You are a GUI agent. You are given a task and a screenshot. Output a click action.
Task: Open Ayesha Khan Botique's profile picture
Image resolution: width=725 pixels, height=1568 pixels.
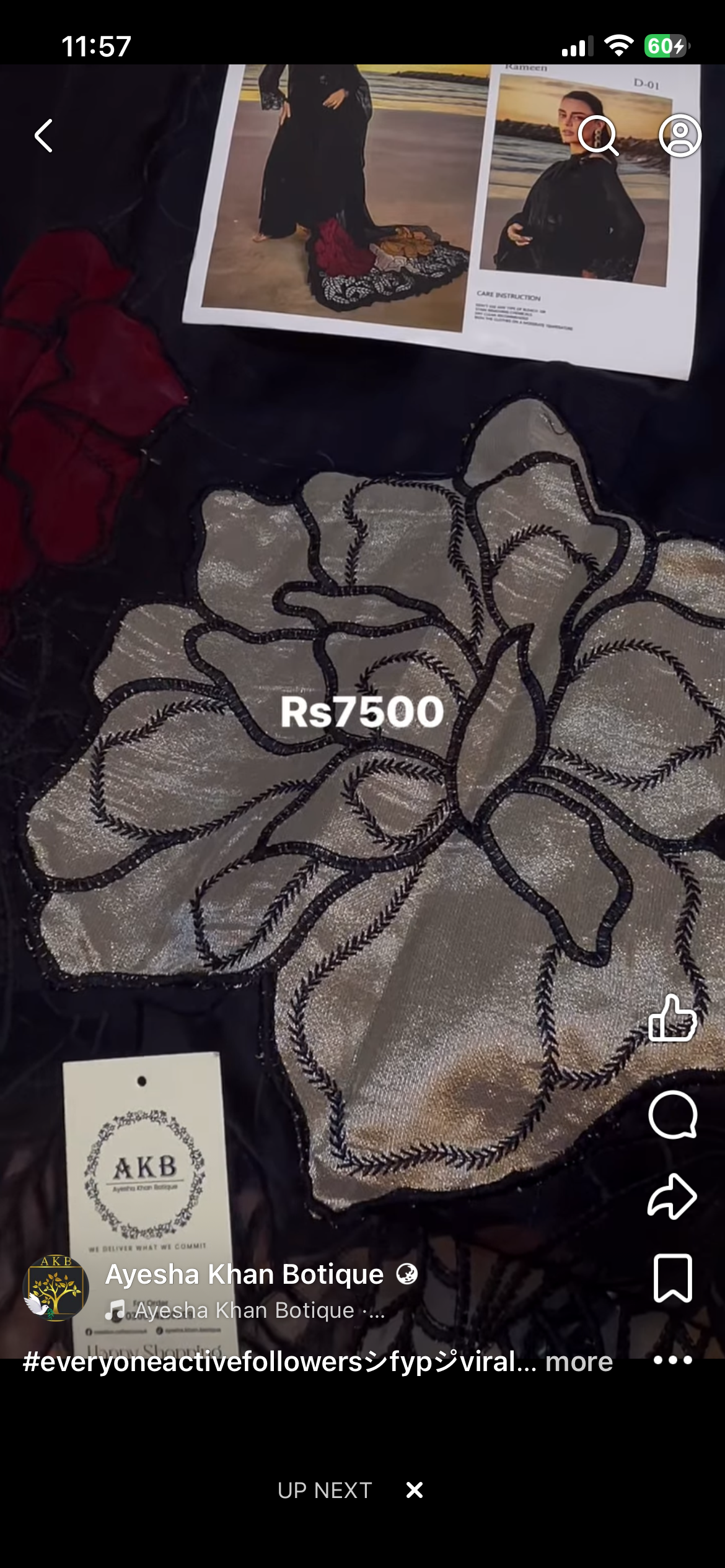click(56, 1288)
